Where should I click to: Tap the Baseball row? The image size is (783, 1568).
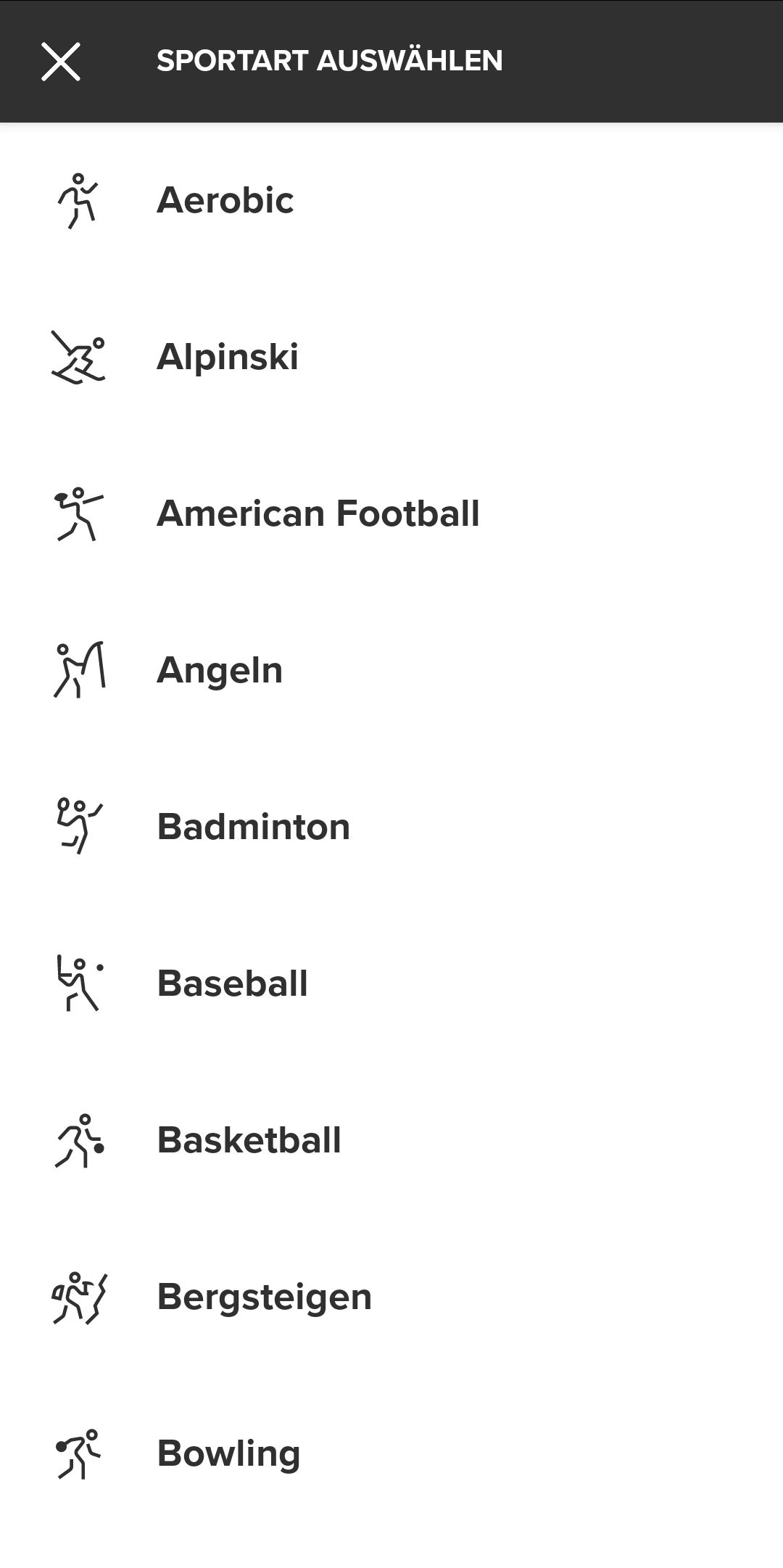391,983
